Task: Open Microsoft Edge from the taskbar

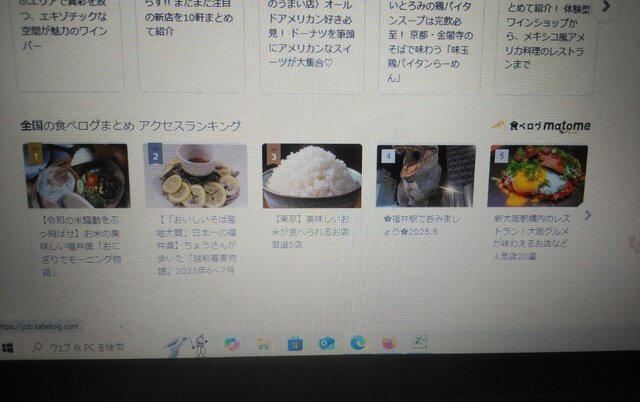Action: [x=358, y=344]
